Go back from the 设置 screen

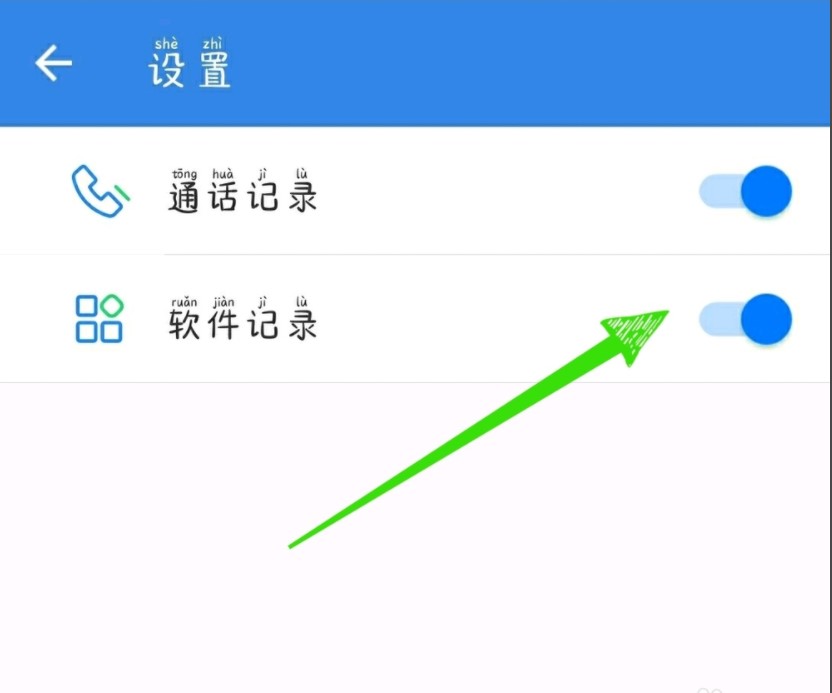point(54,63)
